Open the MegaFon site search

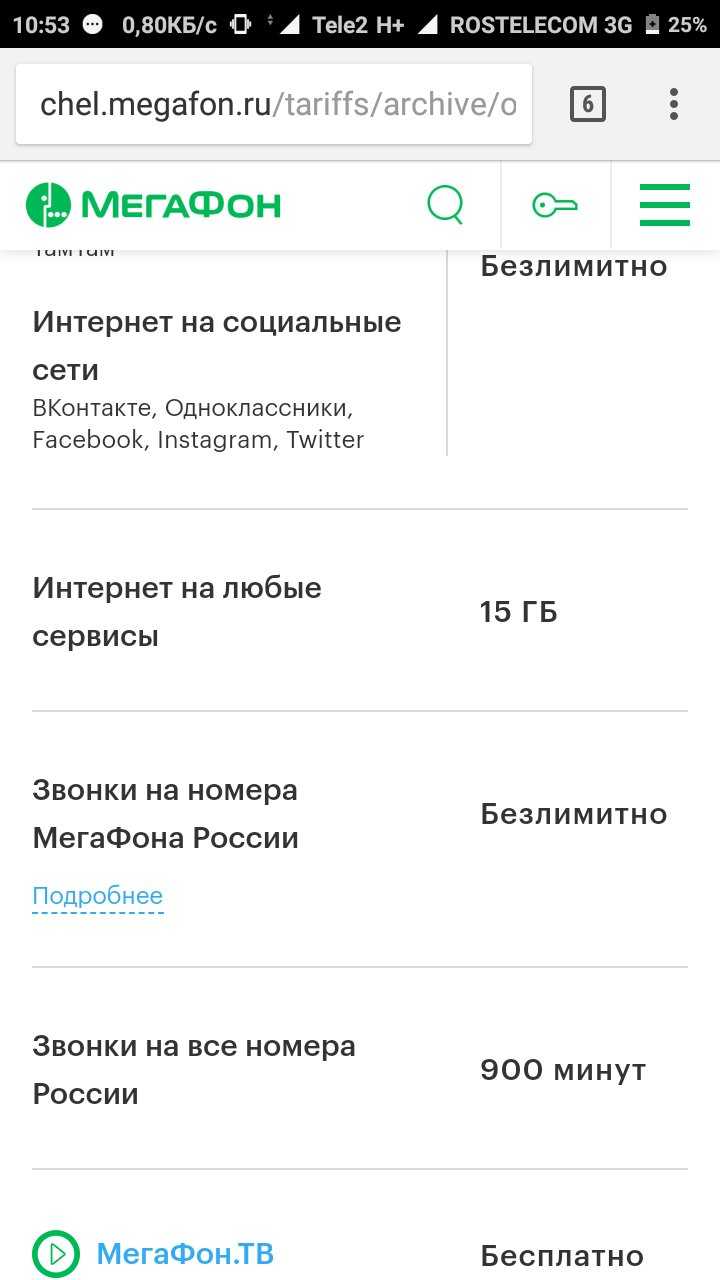pos(446,205)
